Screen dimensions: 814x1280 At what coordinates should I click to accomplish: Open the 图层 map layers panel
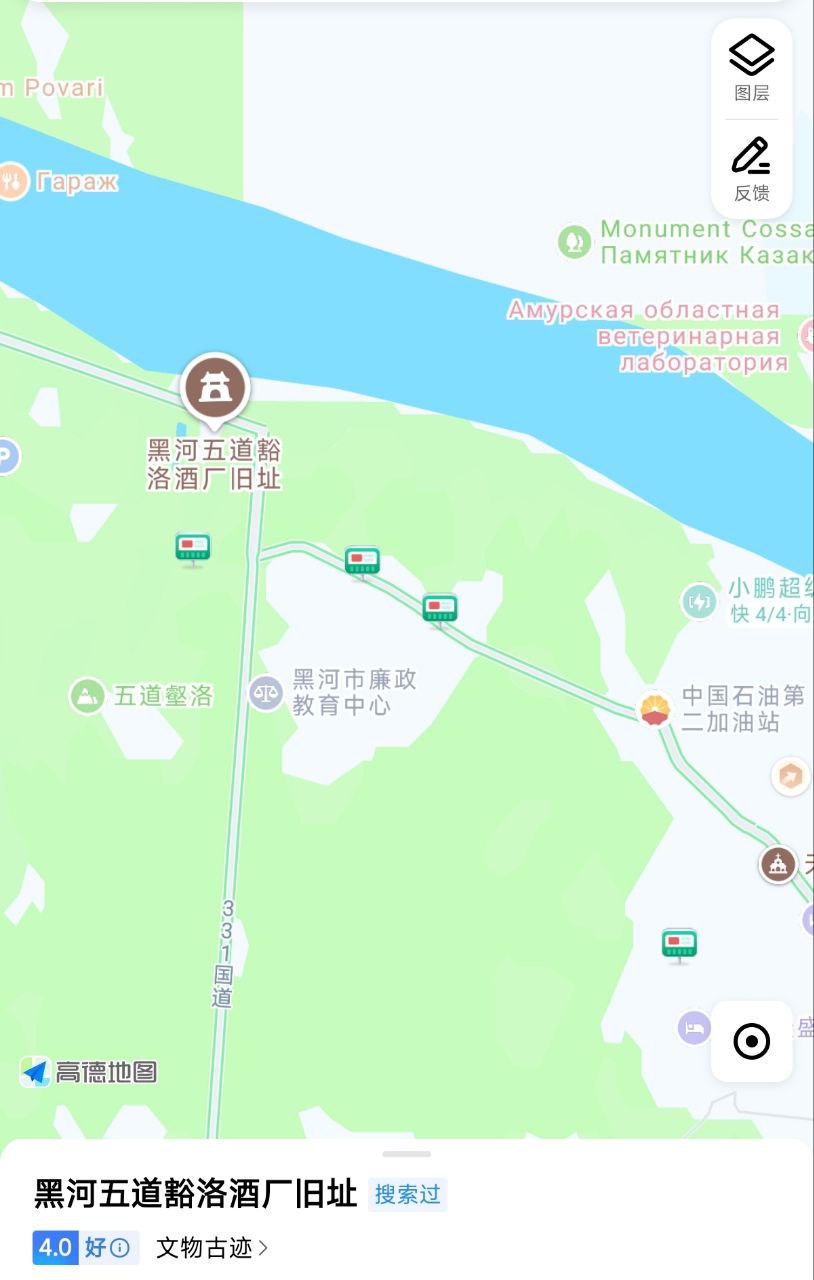coord(751,64)
